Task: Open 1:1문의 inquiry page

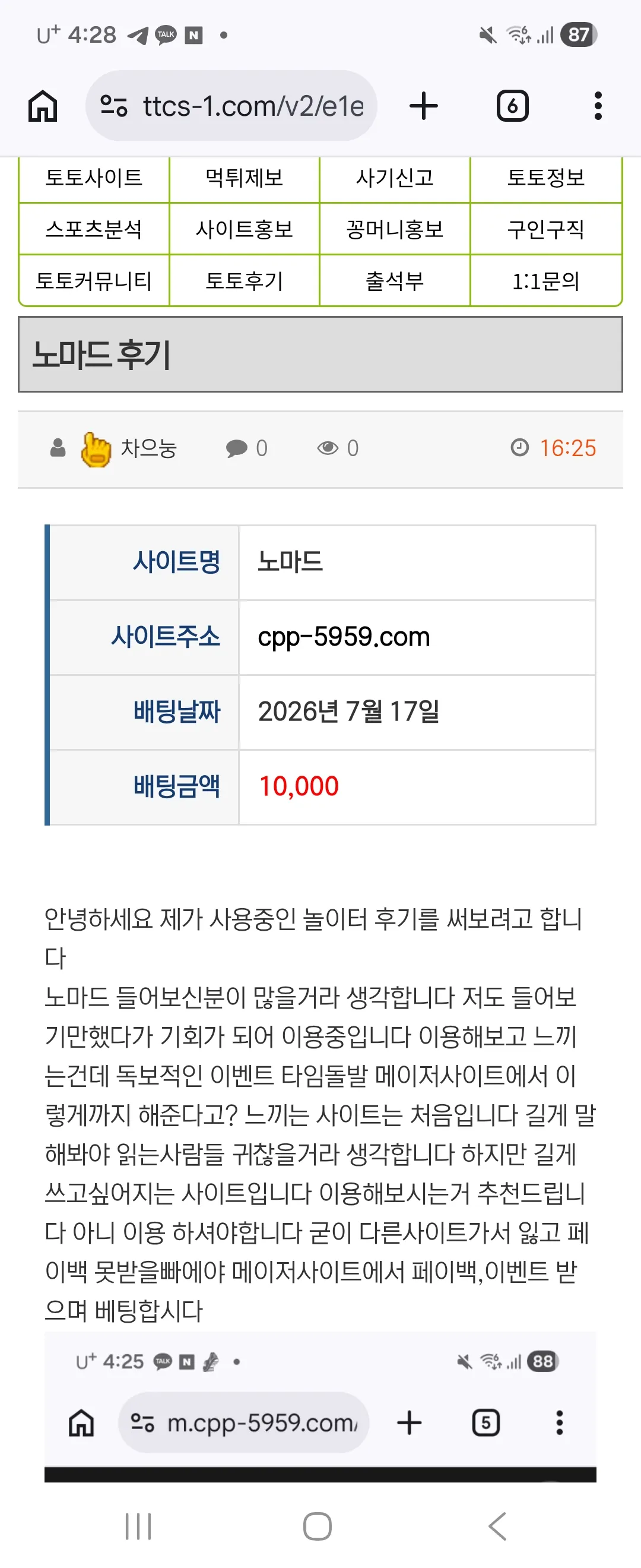Action: (546, 281)
